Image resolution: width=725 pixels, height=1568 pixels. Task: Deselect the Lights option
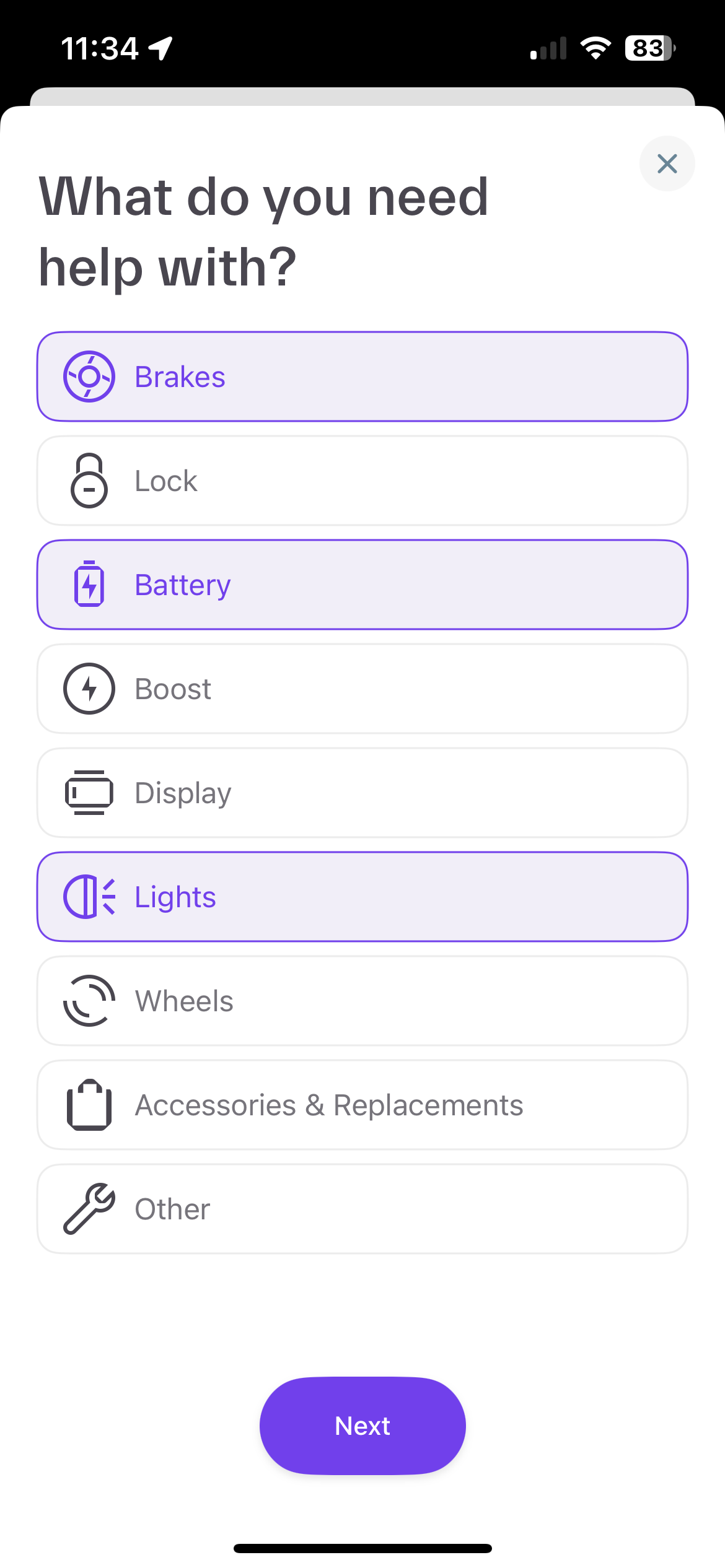pos(362,897)
